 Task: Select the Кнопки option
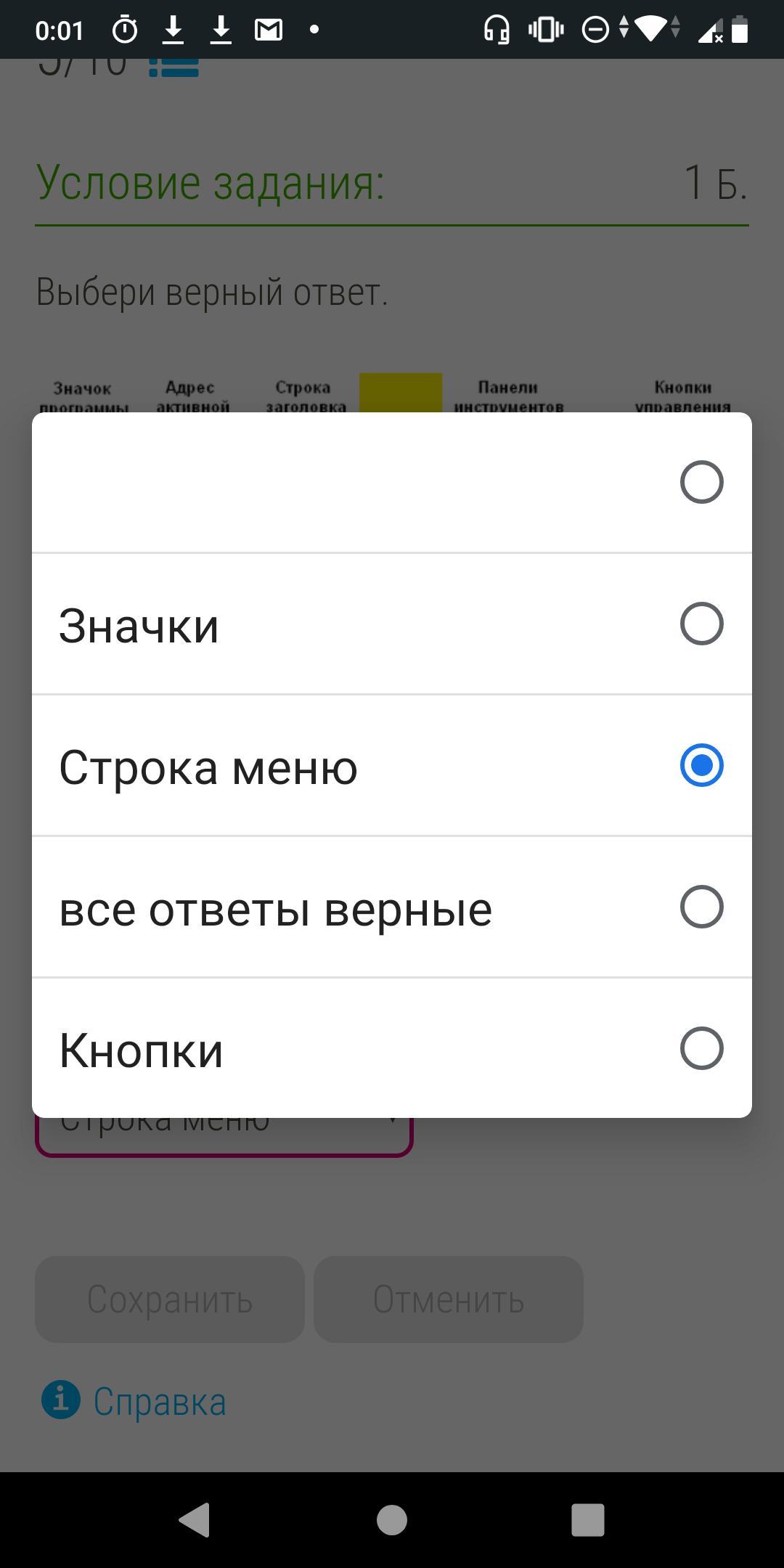[x=392, y=1048]
